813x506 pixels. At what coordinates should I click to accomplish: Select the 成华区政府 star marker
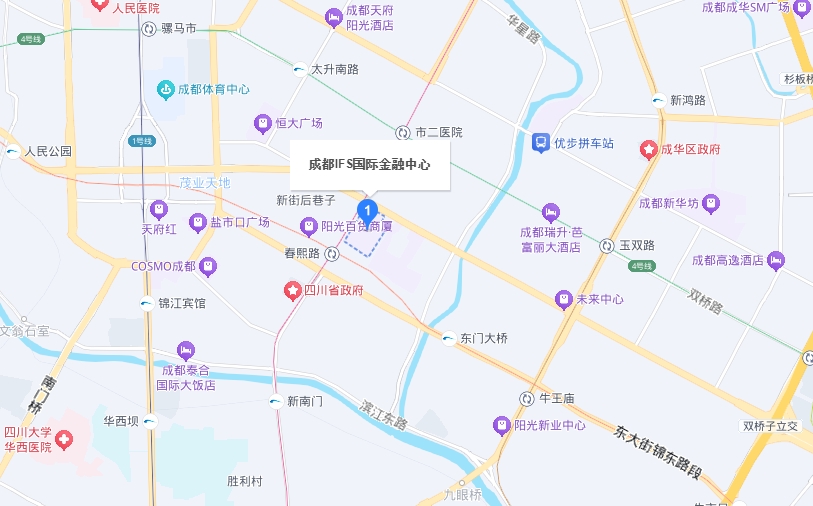(649, 149)
